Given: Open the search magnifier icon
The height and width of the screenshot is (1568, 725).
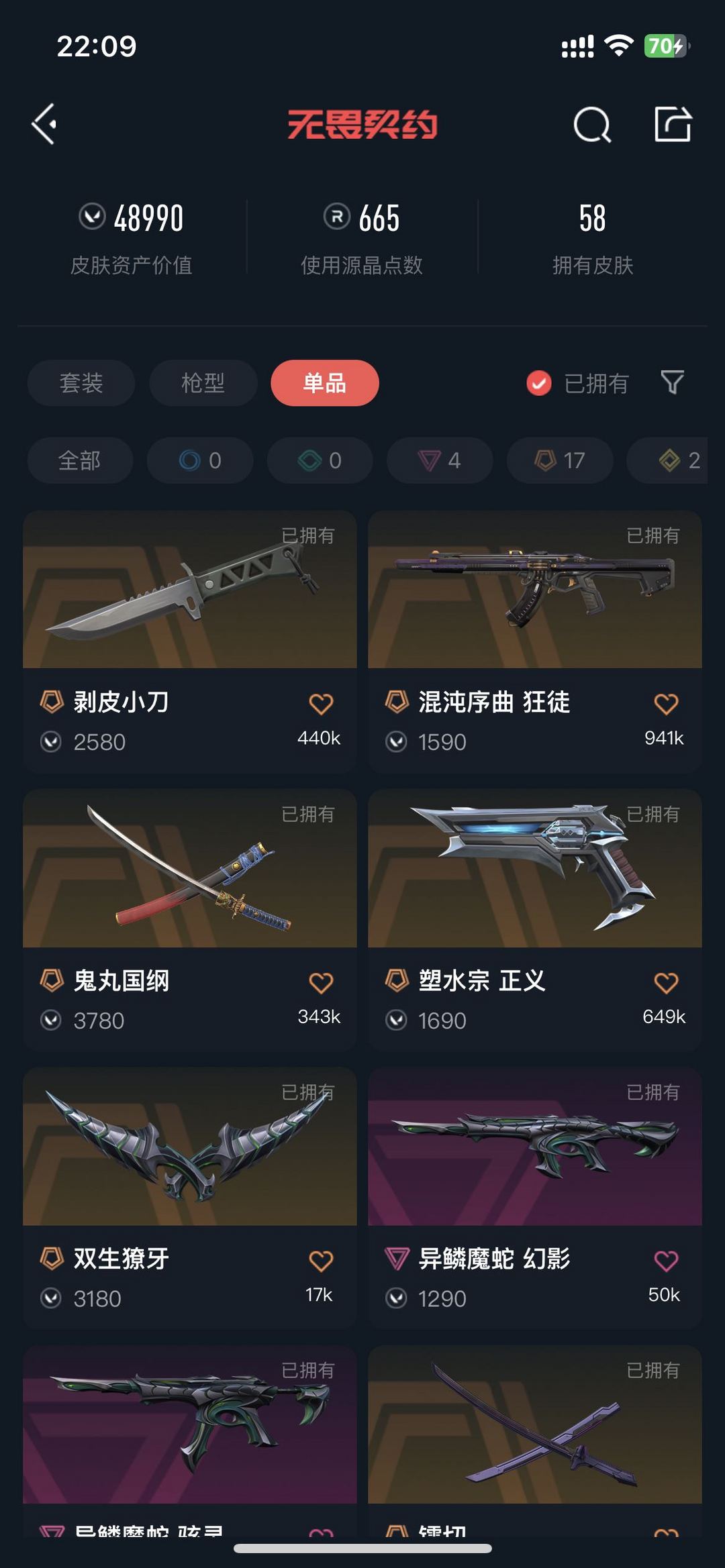Looking at the screenshot, I should [592, 125].
